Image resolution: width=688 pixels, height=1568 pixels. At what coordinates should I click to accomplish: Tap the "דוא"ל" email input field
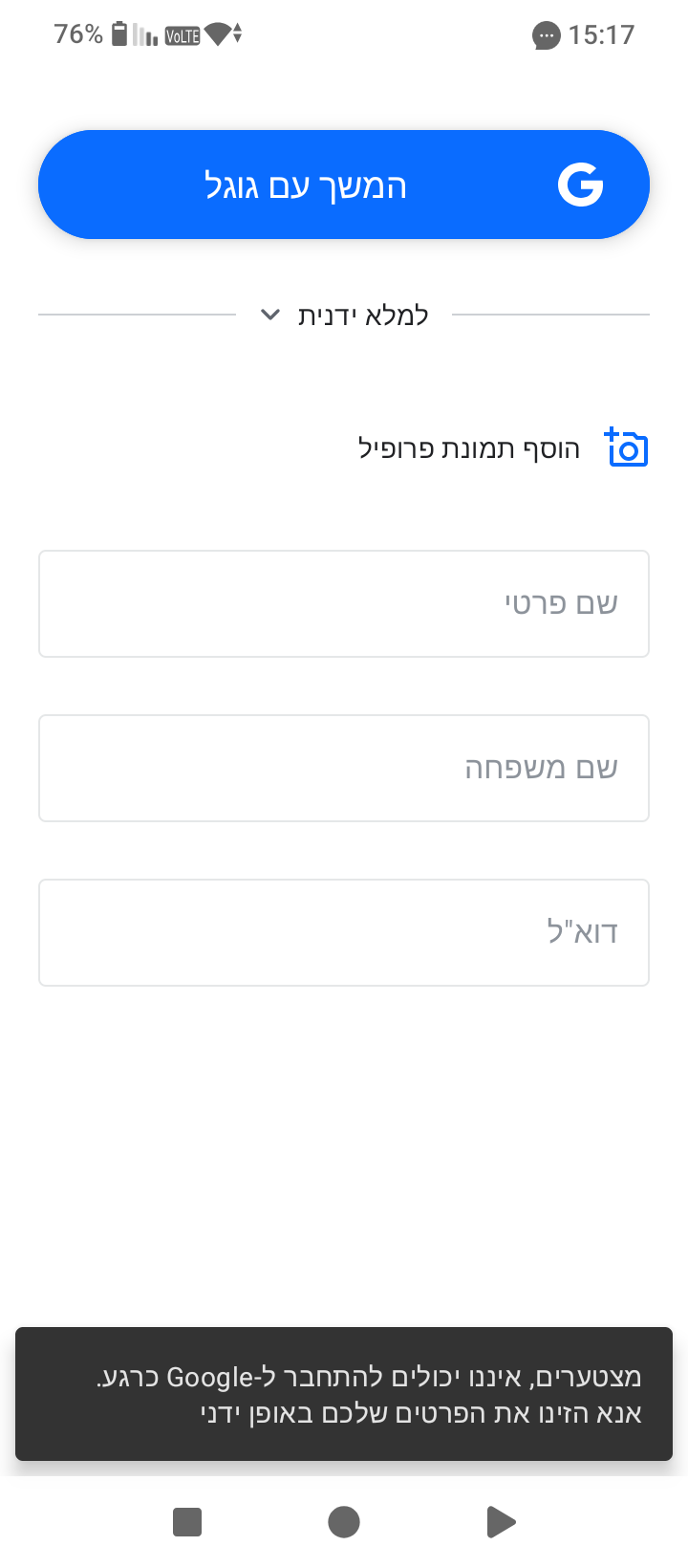pos(344,932)
